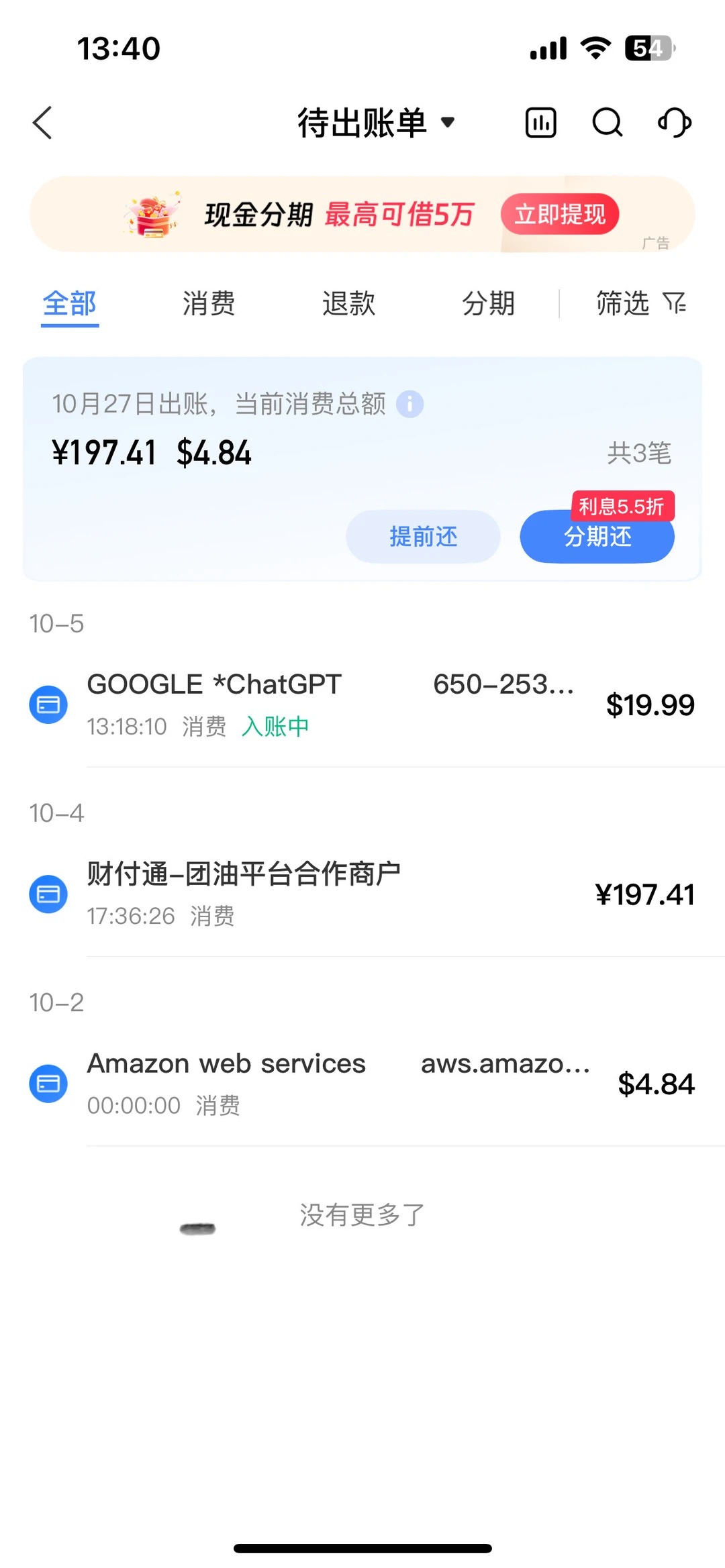Open the statistics chart icon in top bar
This screenshot has height=1568, width=725.
coord(540,123)
